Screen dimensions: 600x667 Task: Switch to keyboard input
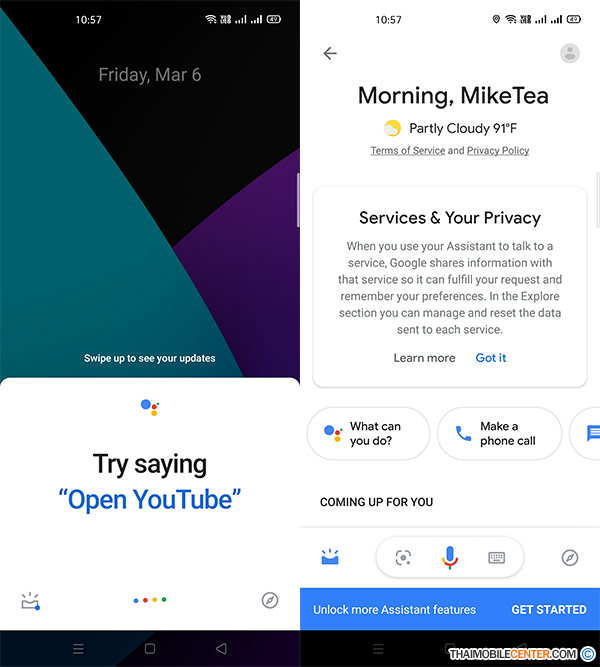(x=497, y=558)
